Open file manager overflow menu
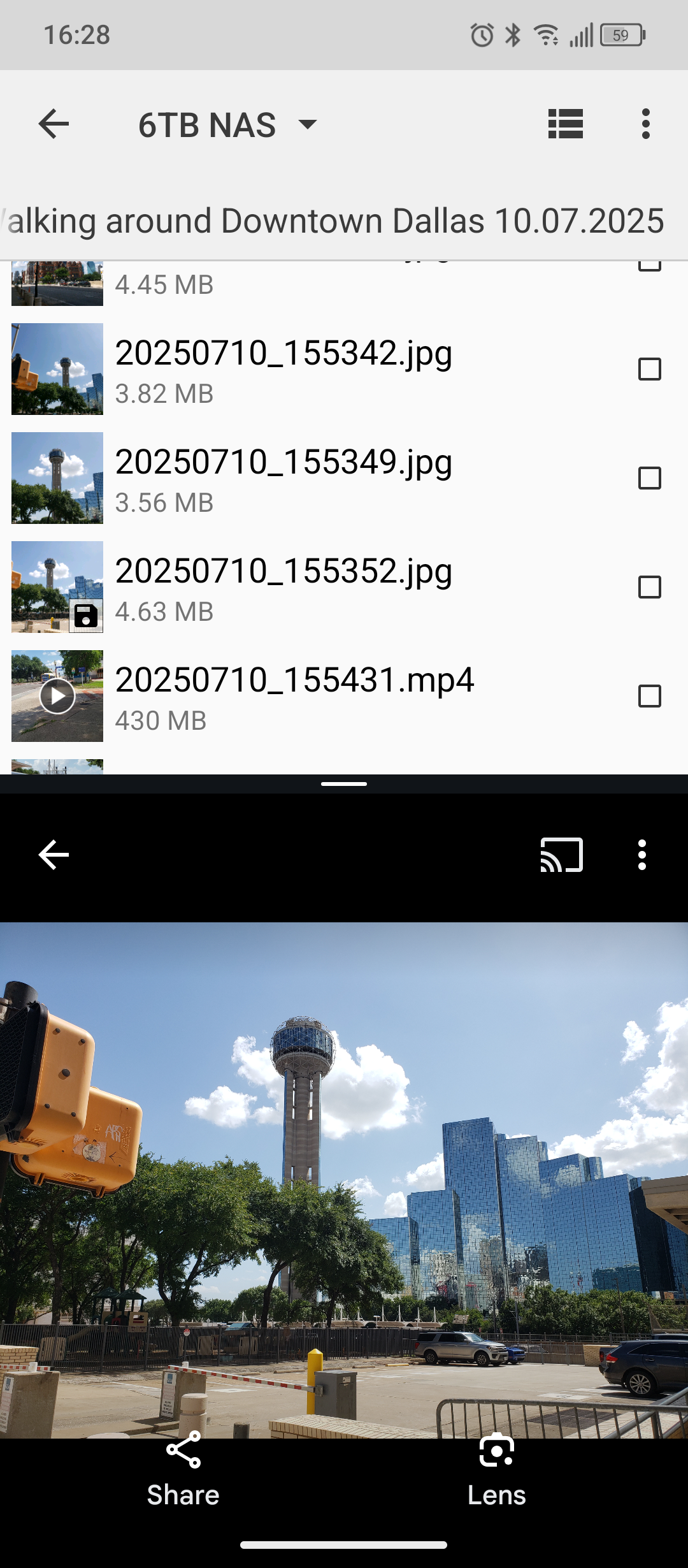Image resolution: width=688 pixels, height=1568 pixels. 645,124
